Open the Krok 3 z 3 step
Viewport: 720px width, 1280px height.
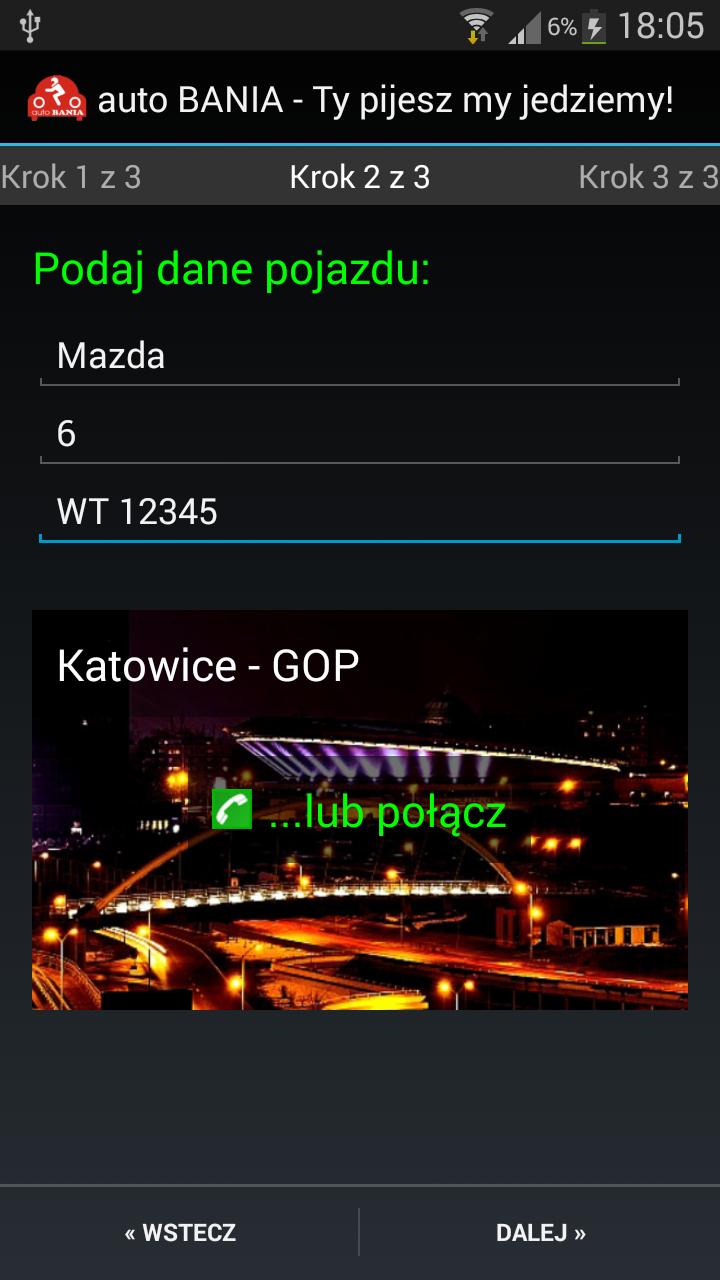648,177
